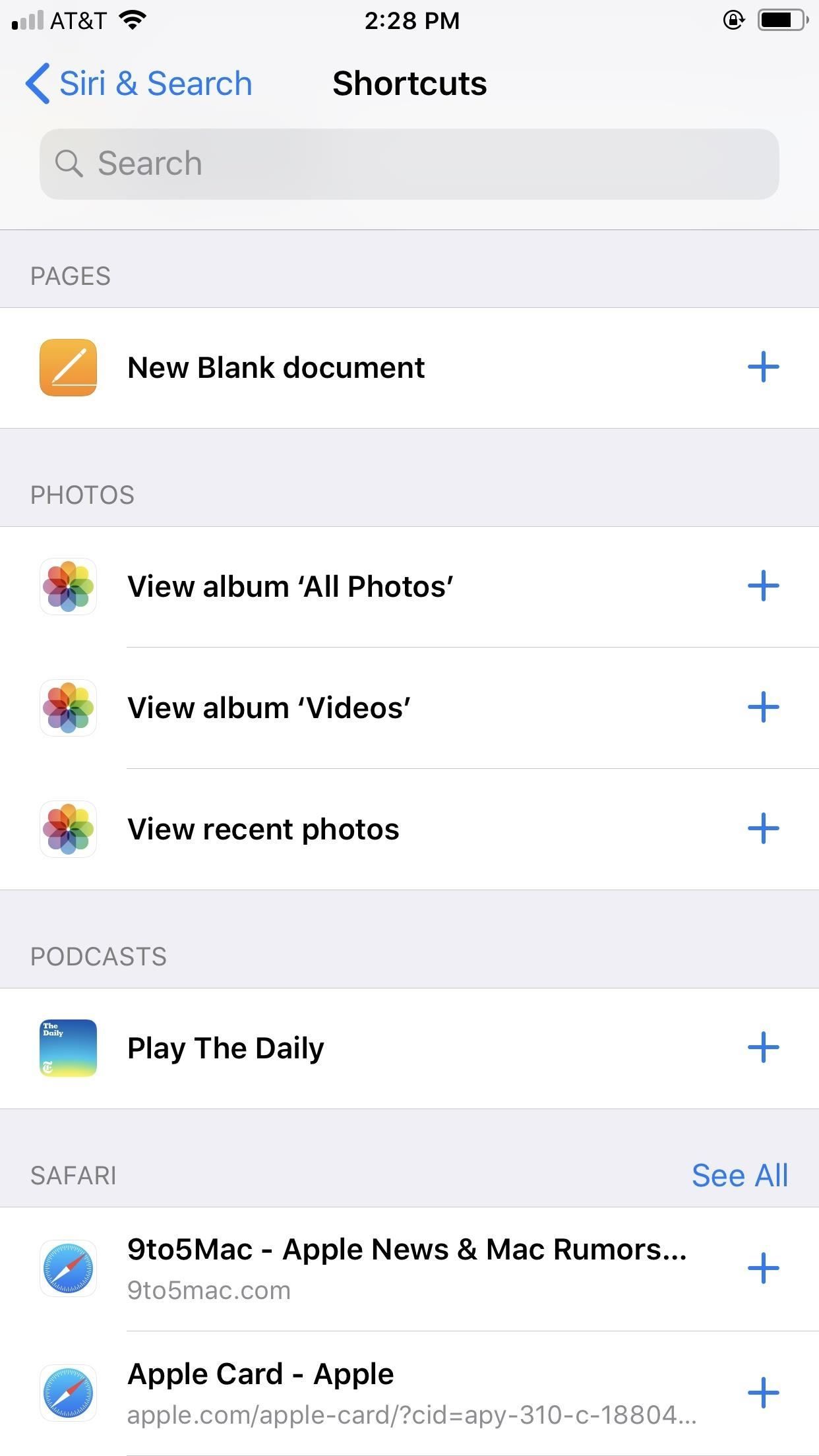The width and height of the screenshot is (819, 1456).
Task: Add the Play The Daily shortcut
Action: point(763,1048)
